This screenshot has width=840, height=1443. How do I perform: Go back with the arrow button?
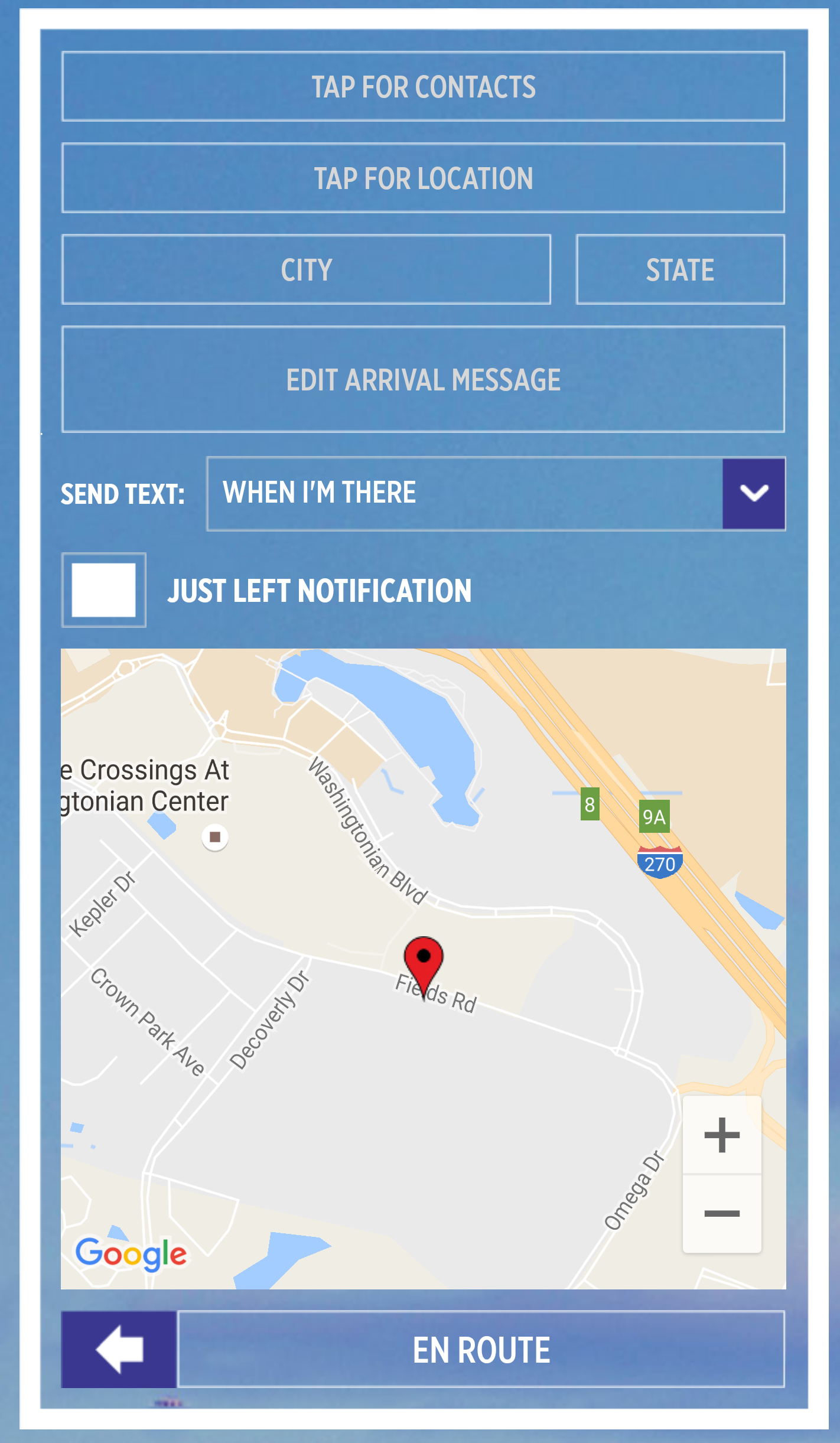[x=119, y=1350]
